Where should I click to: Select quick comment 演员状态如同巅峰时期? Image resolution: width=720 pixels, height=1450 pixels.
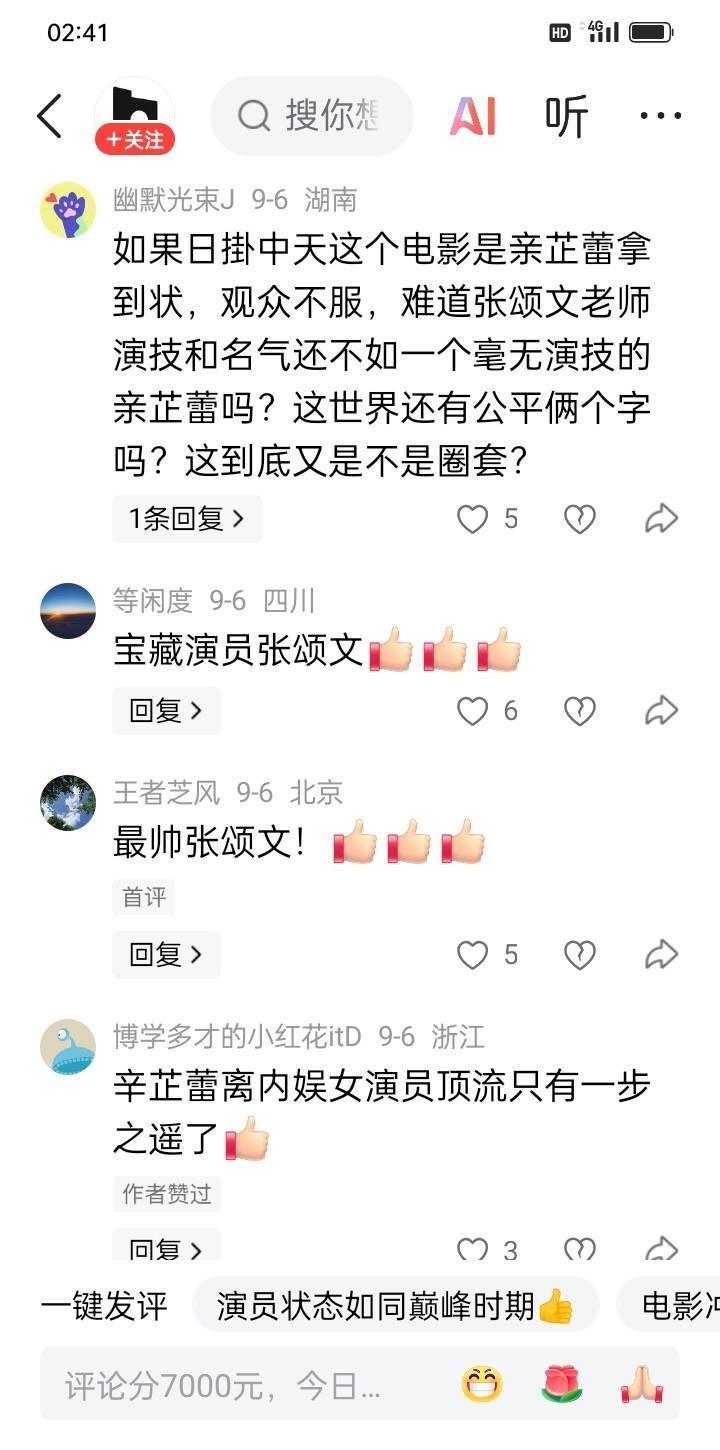pyautogui.click(x=395, y=1305)
